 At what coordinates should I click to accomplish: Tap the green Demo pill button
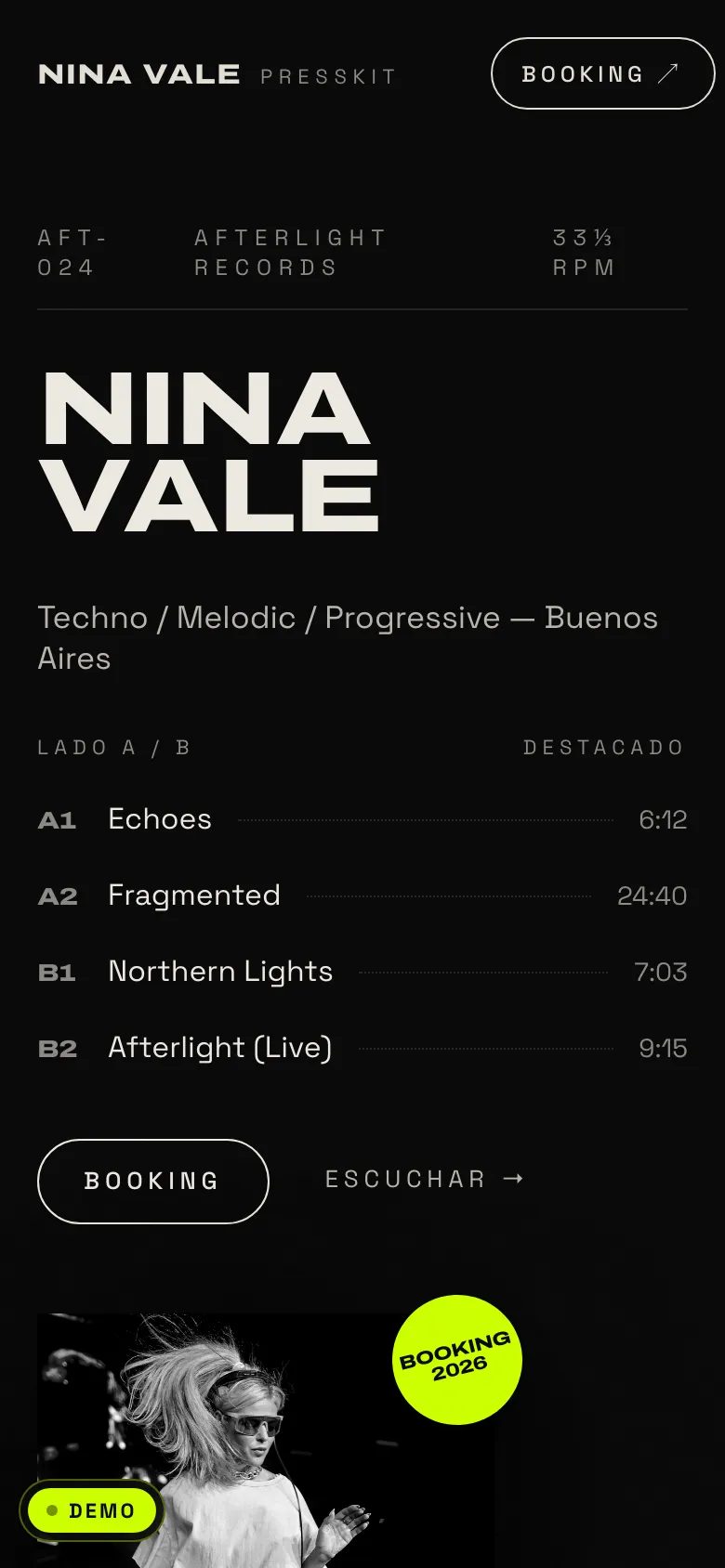91,1510
